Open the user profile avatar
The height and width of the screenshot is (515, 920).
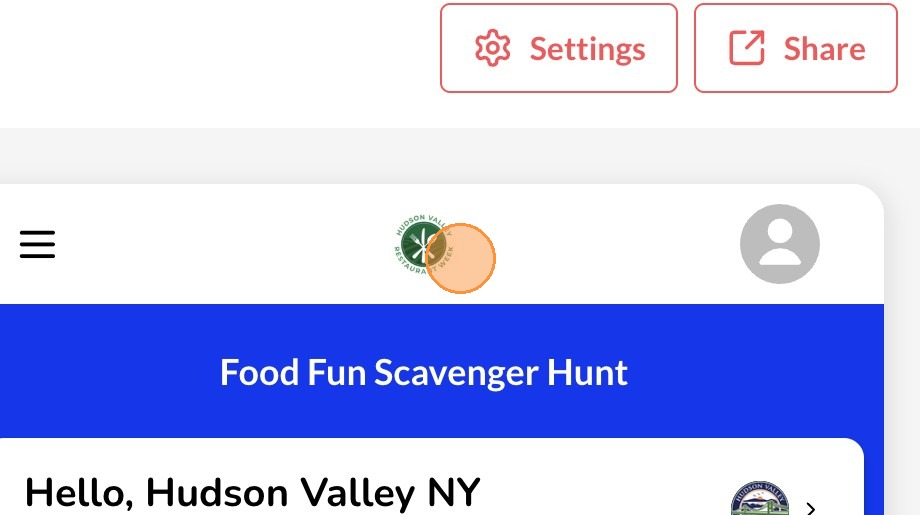(779, 244)
